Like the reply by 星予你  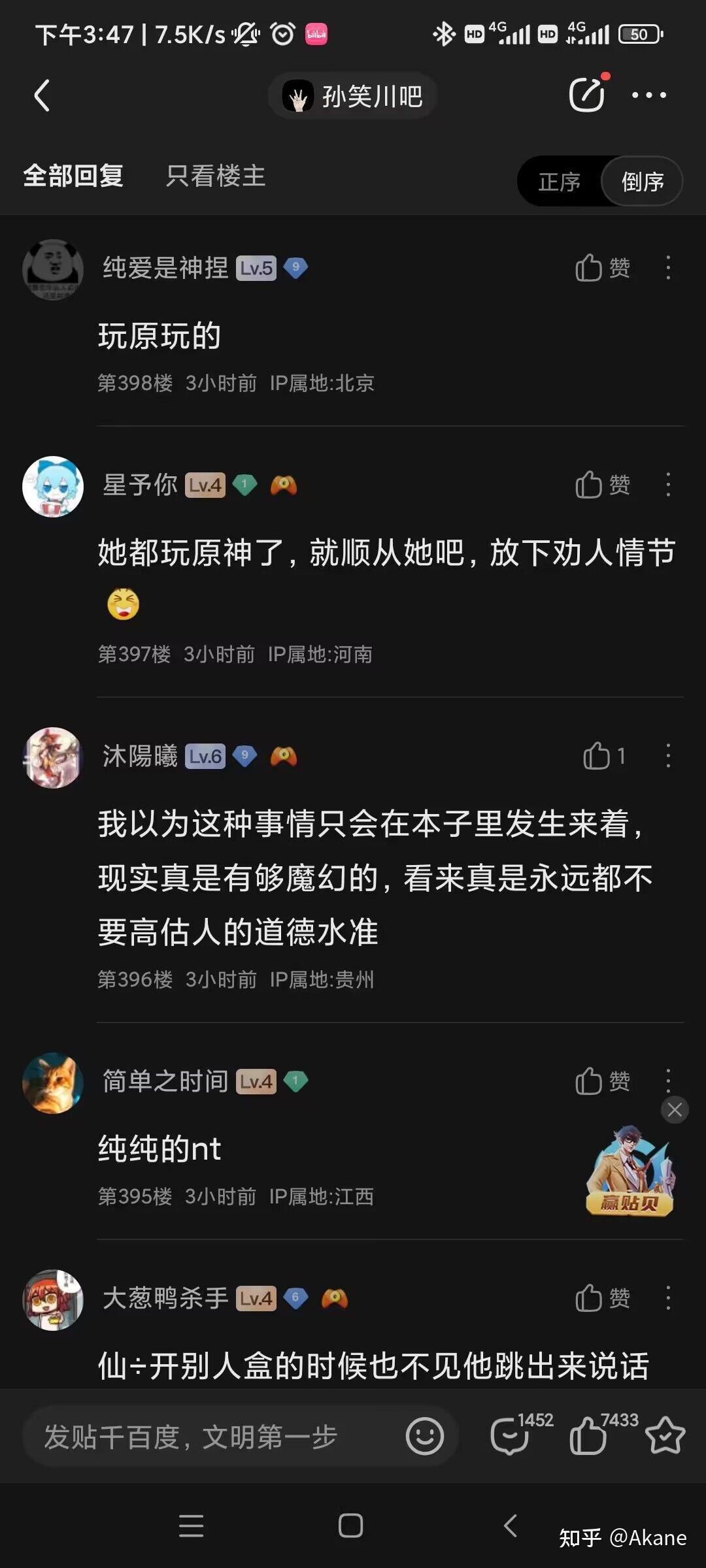[602, 485]
